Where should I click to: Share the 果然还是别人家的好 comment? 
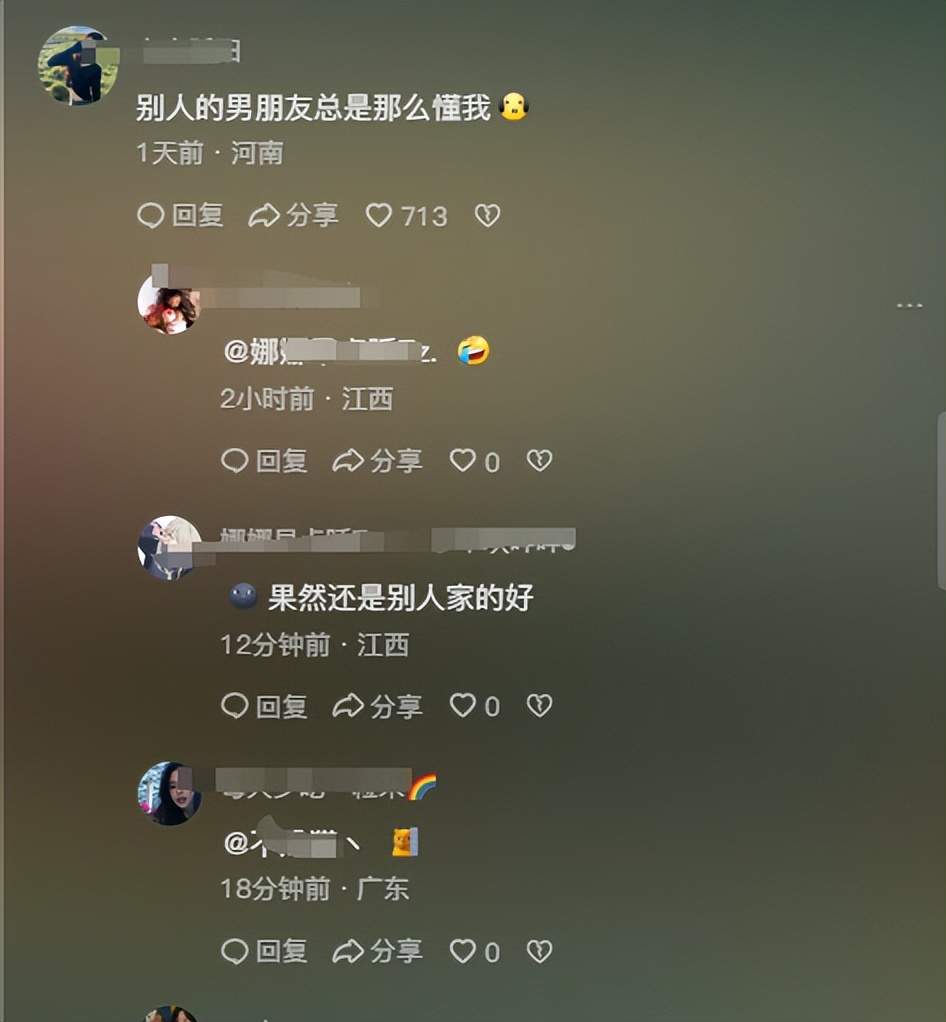point(377,706)
